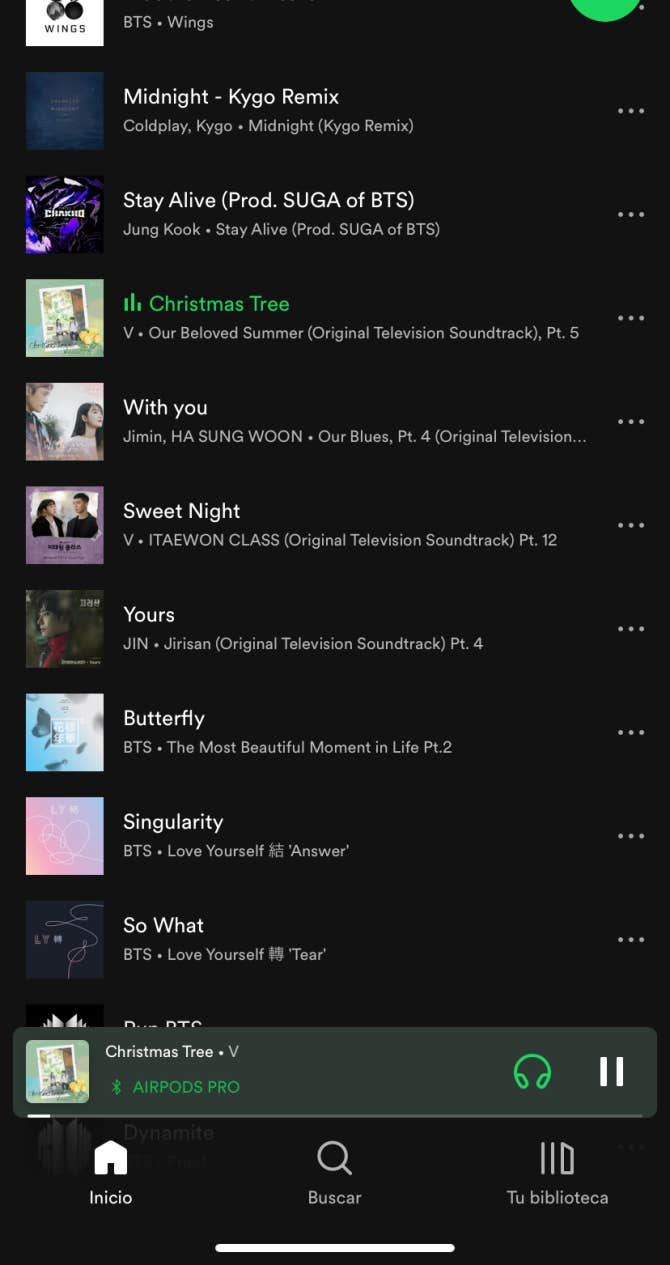This screenshot has width=670, height=1265.
Task: Switch to the Inicio tab
Action: coord(110,1173)
